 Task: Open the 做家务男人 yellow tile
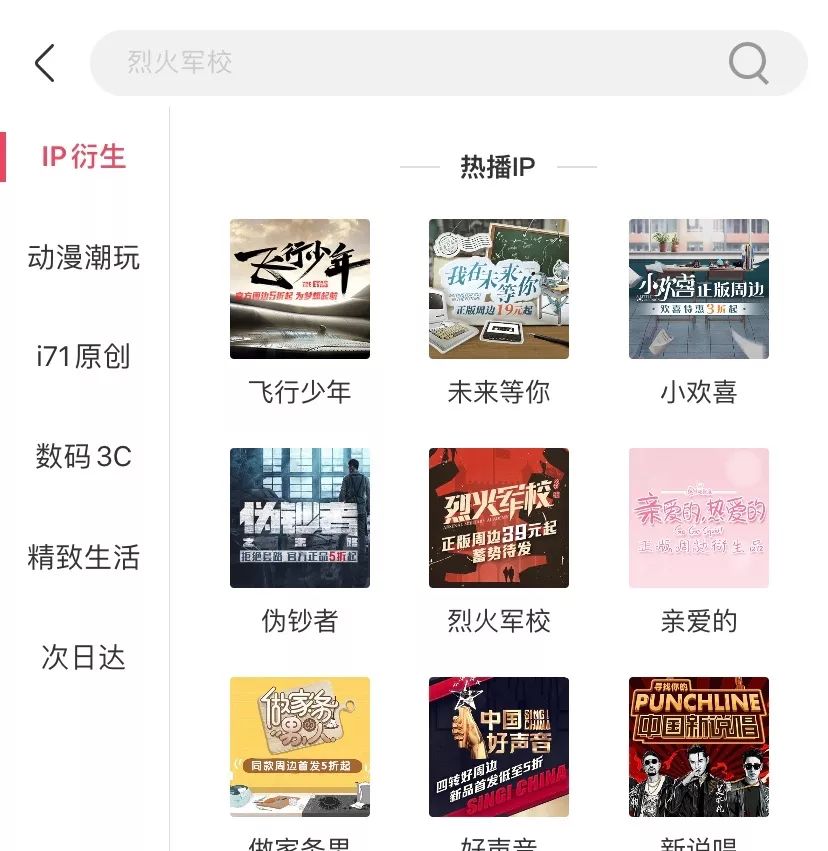pos(299,747)
